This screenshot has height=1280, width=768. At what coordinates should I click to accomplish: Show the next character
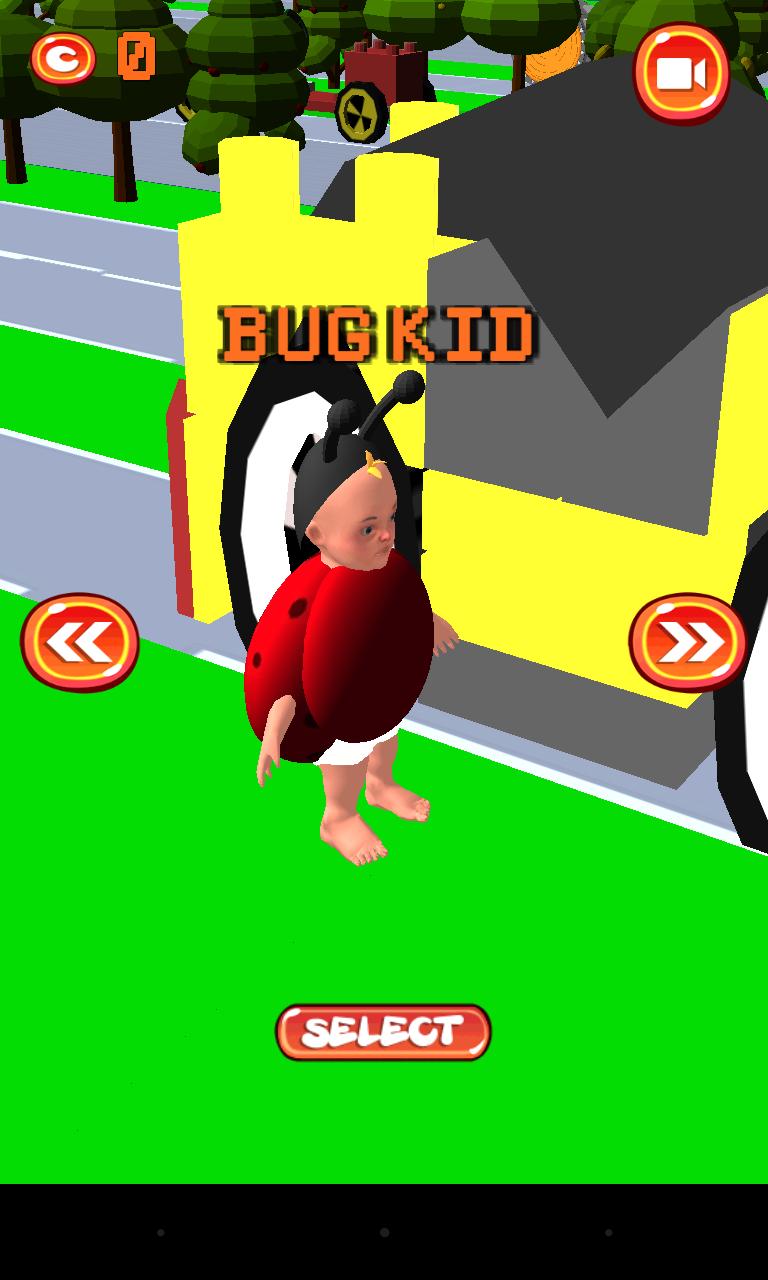[x=687, y=643]
